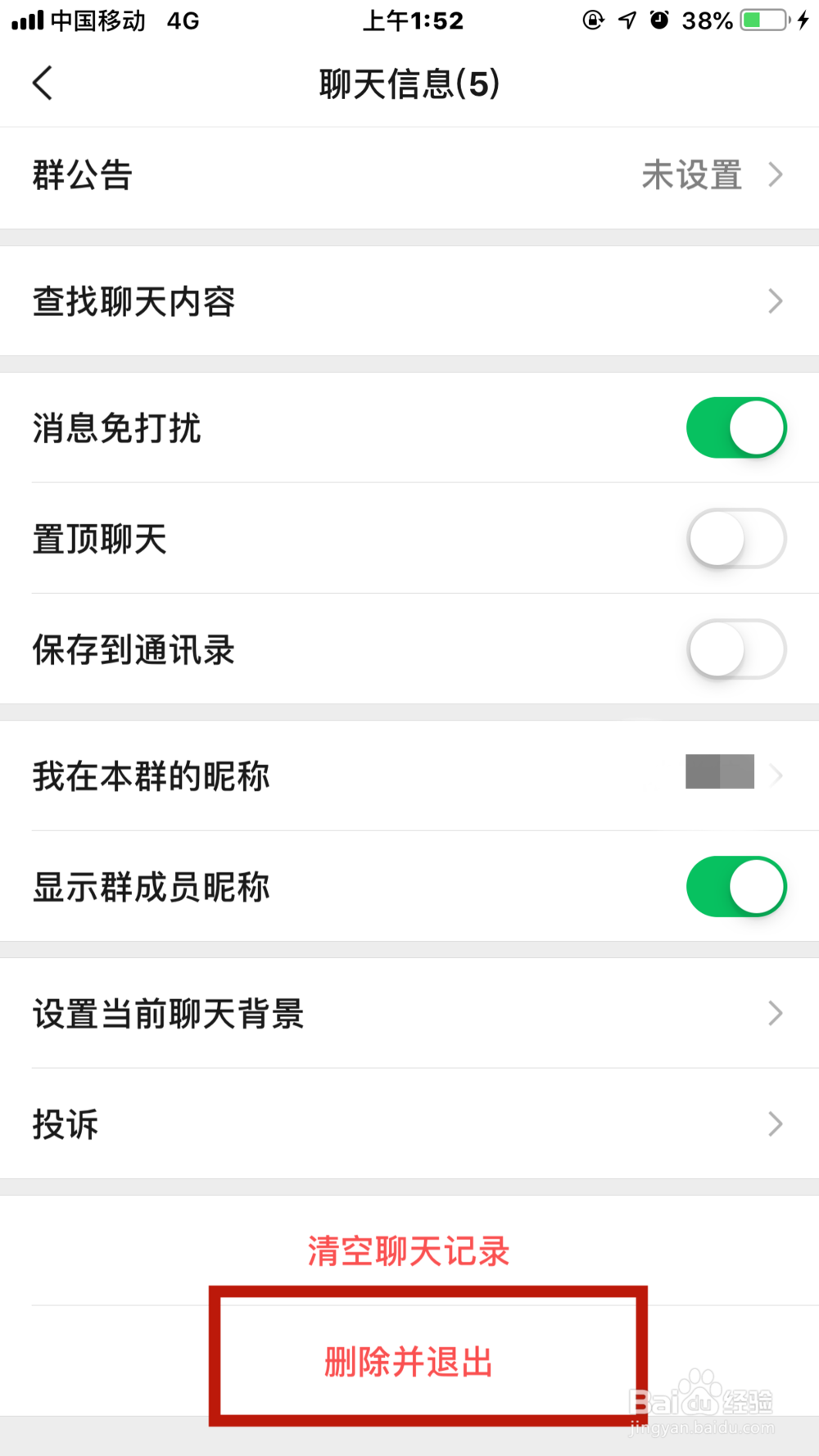Tap the cellular signal strength bars

coord(25,20)
